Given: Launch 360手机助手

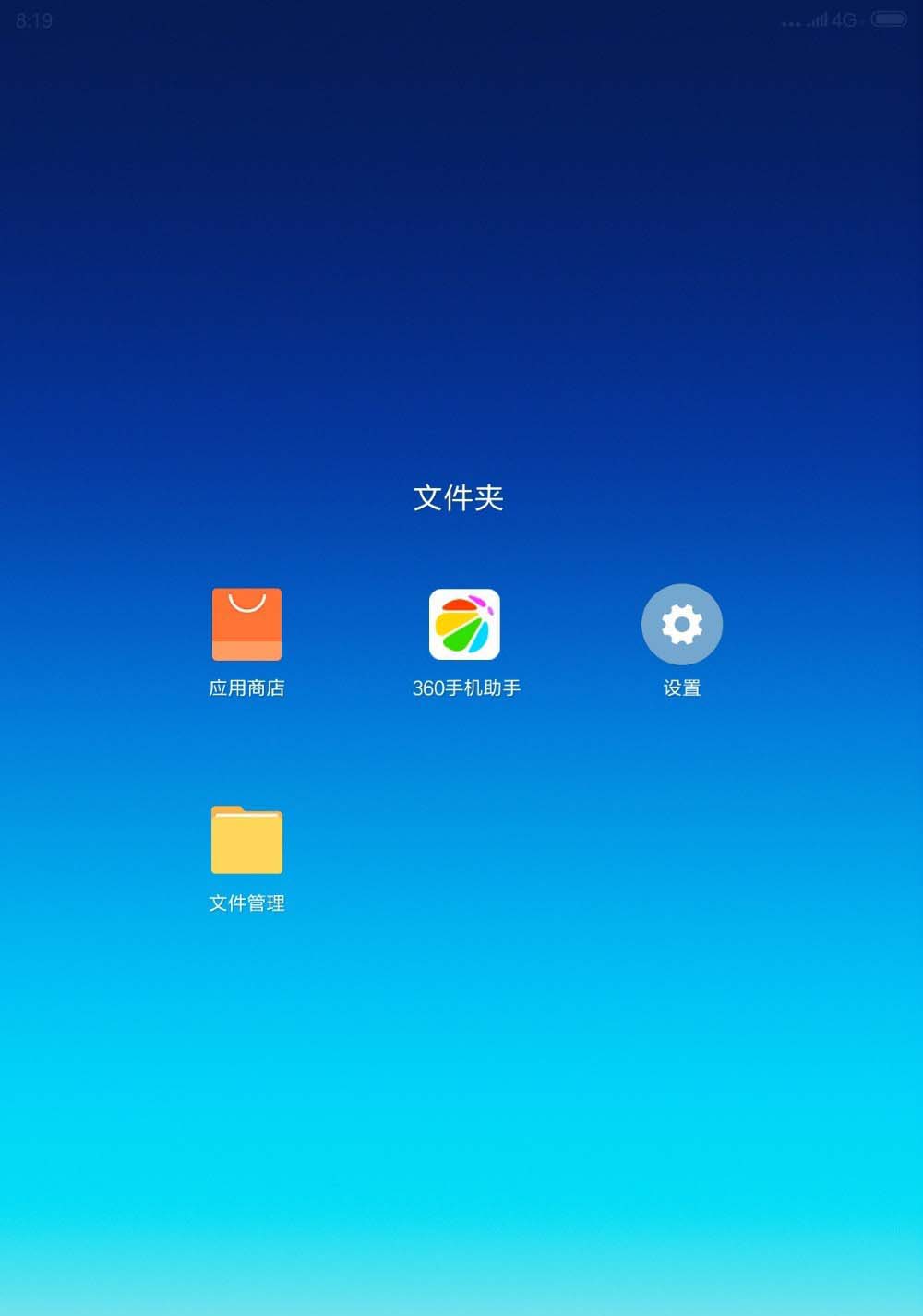Looking at the screenshot, I should click(464, 625).
